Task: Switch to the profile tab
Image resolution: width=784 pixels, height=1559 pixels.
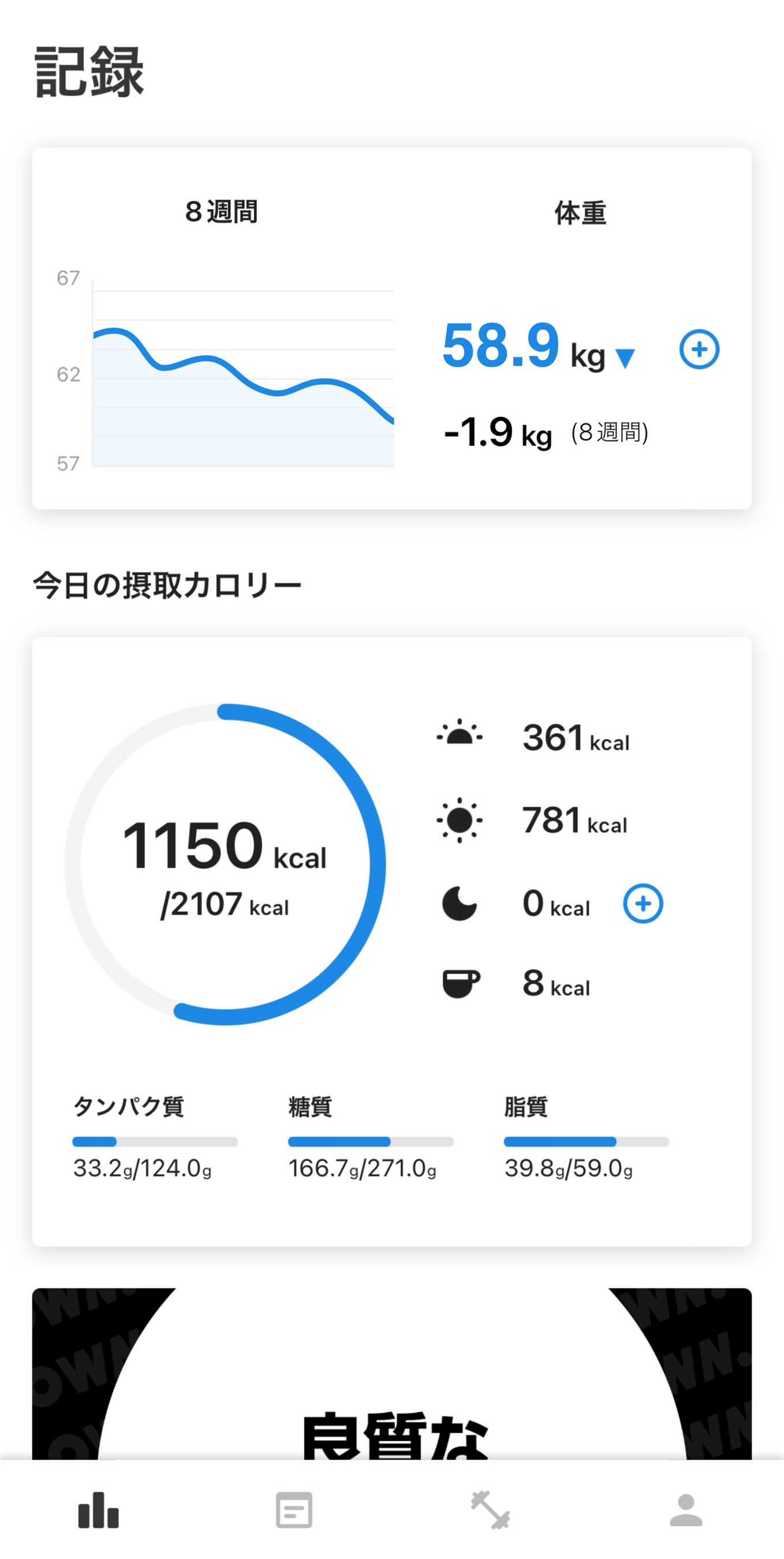Action: coord(685,1510)
